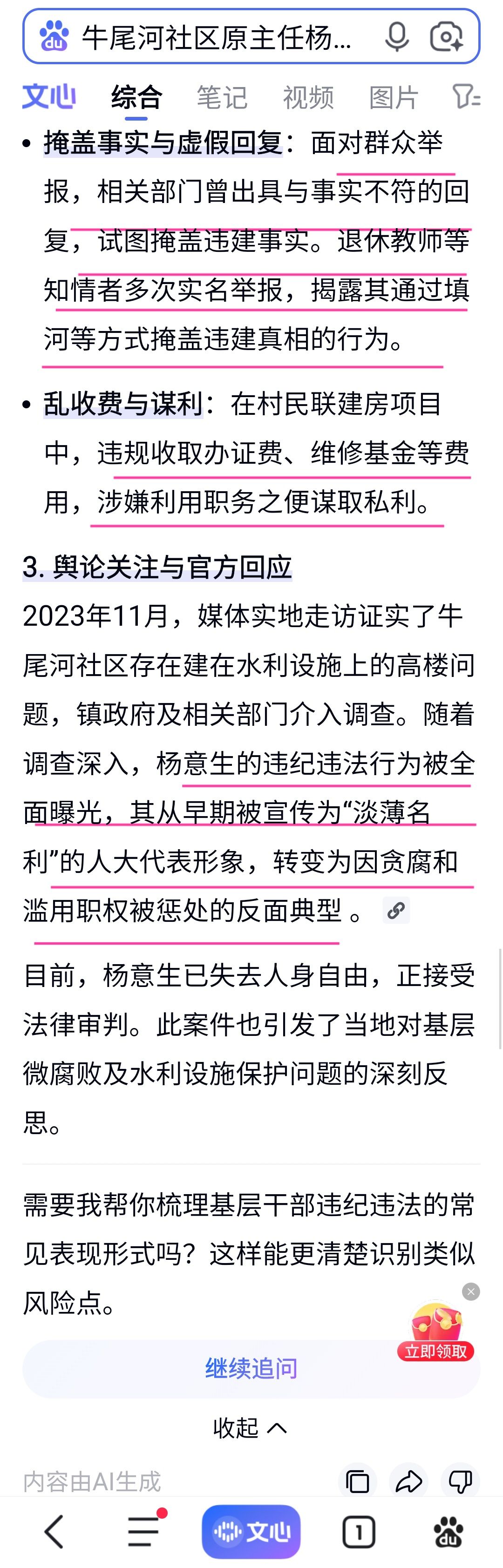Close the 立即领取 red packet banner
The height and width of the screenshot is (1568, 503).
click(471, 1291)
